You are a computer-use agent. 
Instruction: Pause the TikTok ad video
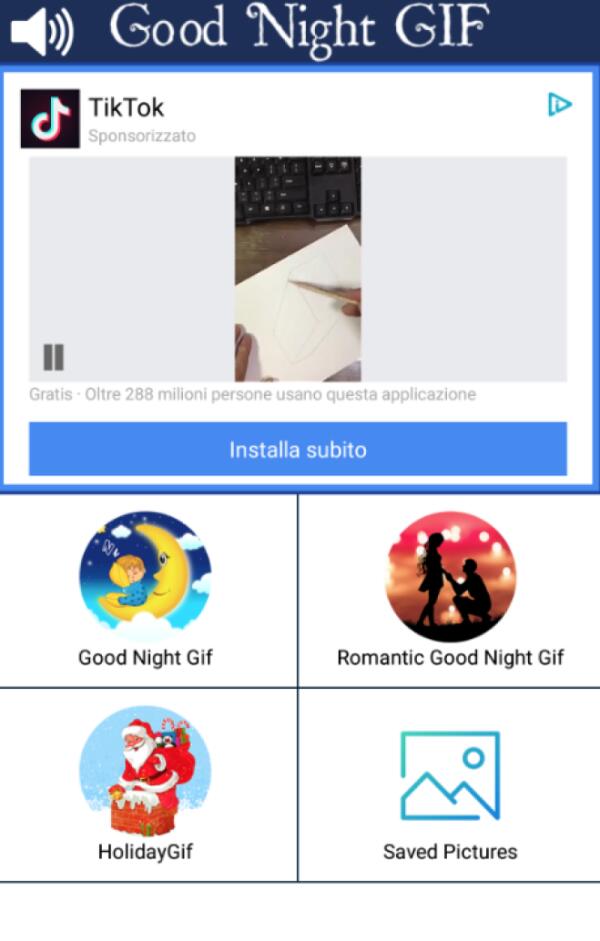[x=53, y=357]
